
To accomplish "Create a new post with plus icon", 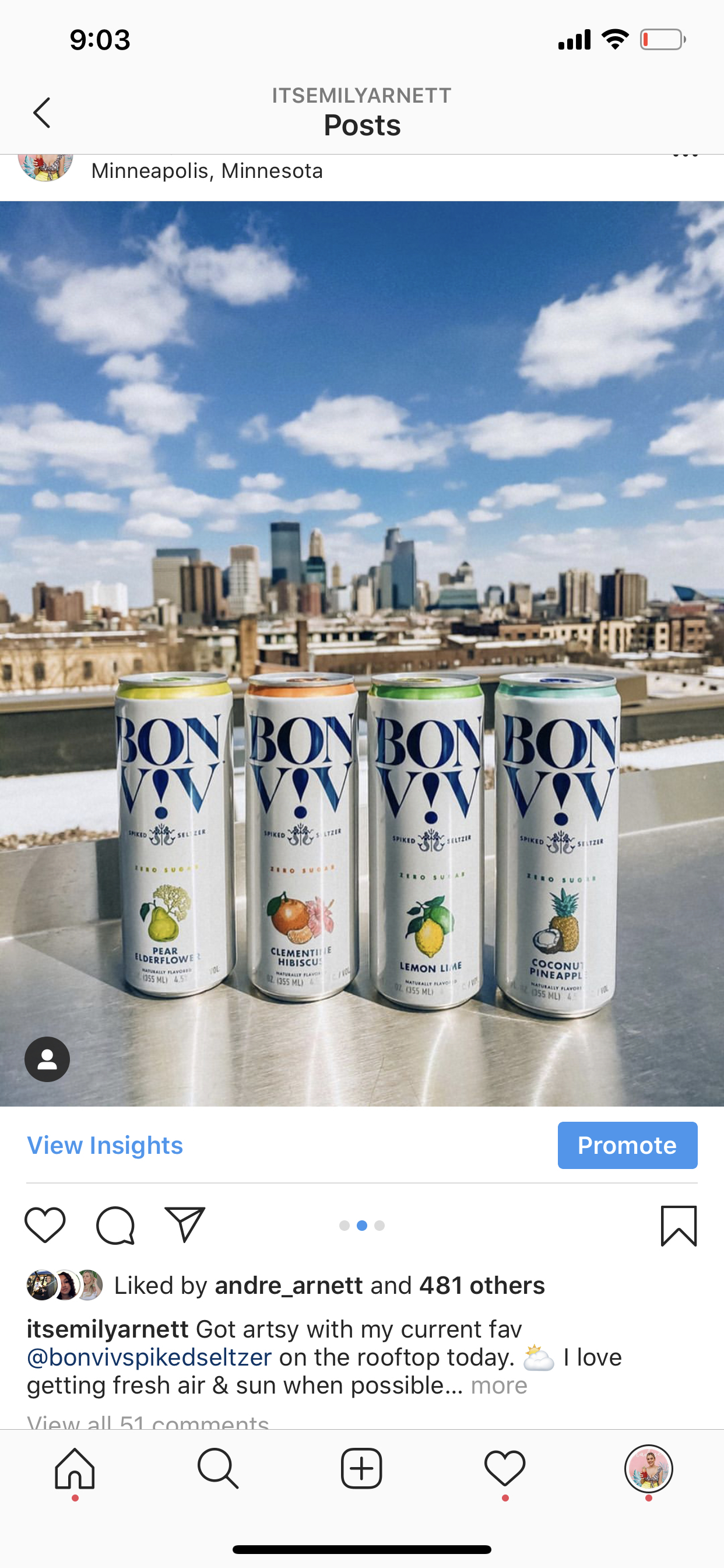I will click(361, 1468).
